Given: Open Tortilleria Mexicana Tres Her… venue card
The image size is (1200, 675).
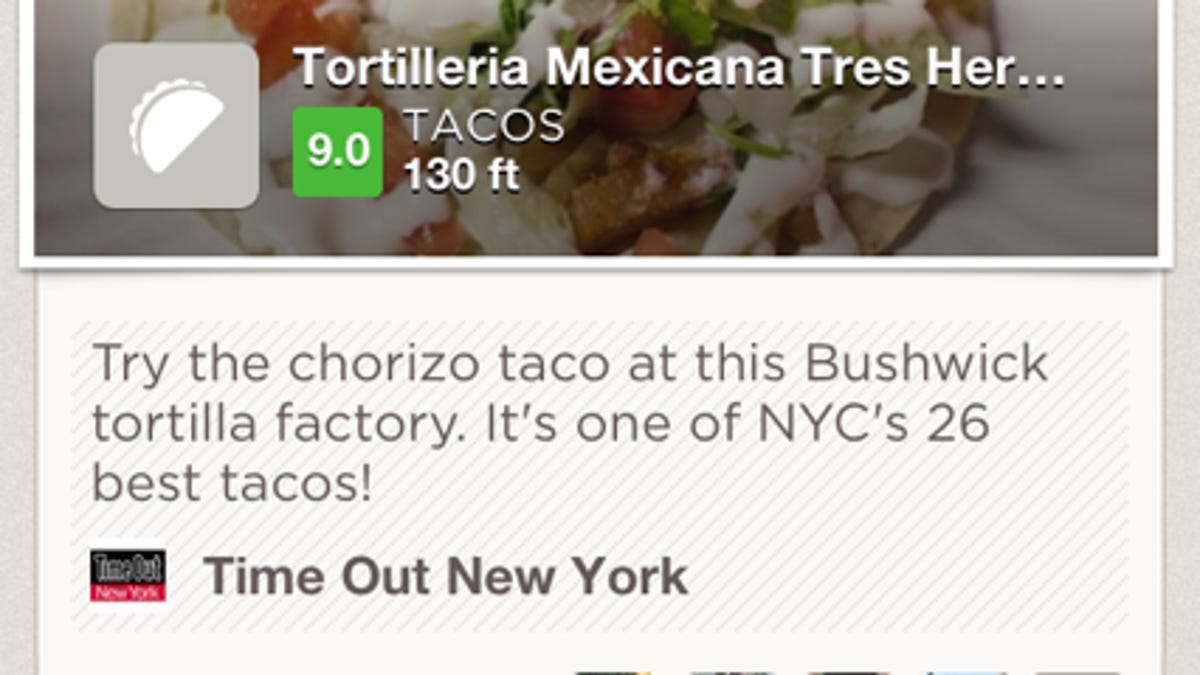Looking at the screenshot, I should click(680, 70).
